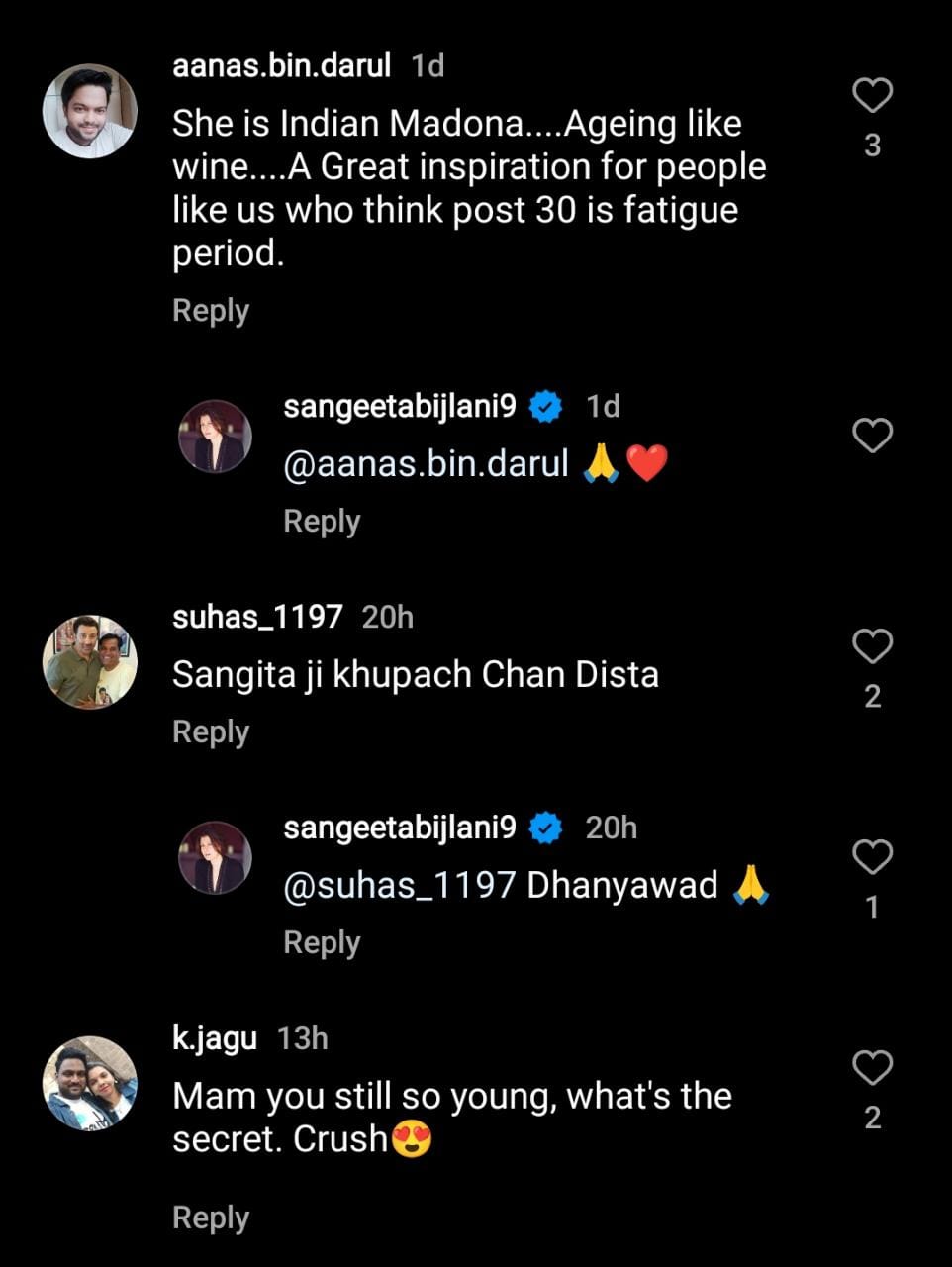
Task: View suhas_1197's profile avatar
Action: coord(89,662)
